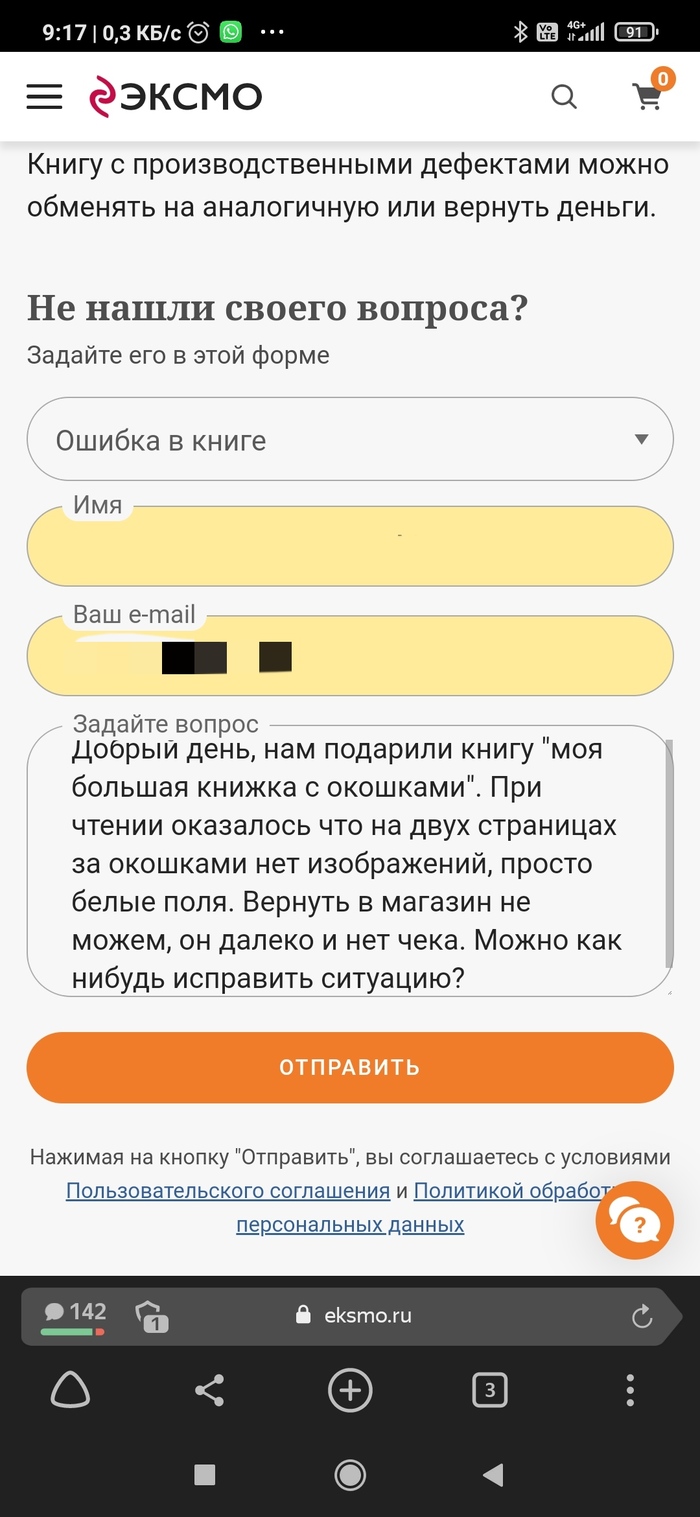Open the browser overflow menu
Image resolution: width=700 pixels, height=1517 pixels.
pyautogui.click(x=630, y=1391)
